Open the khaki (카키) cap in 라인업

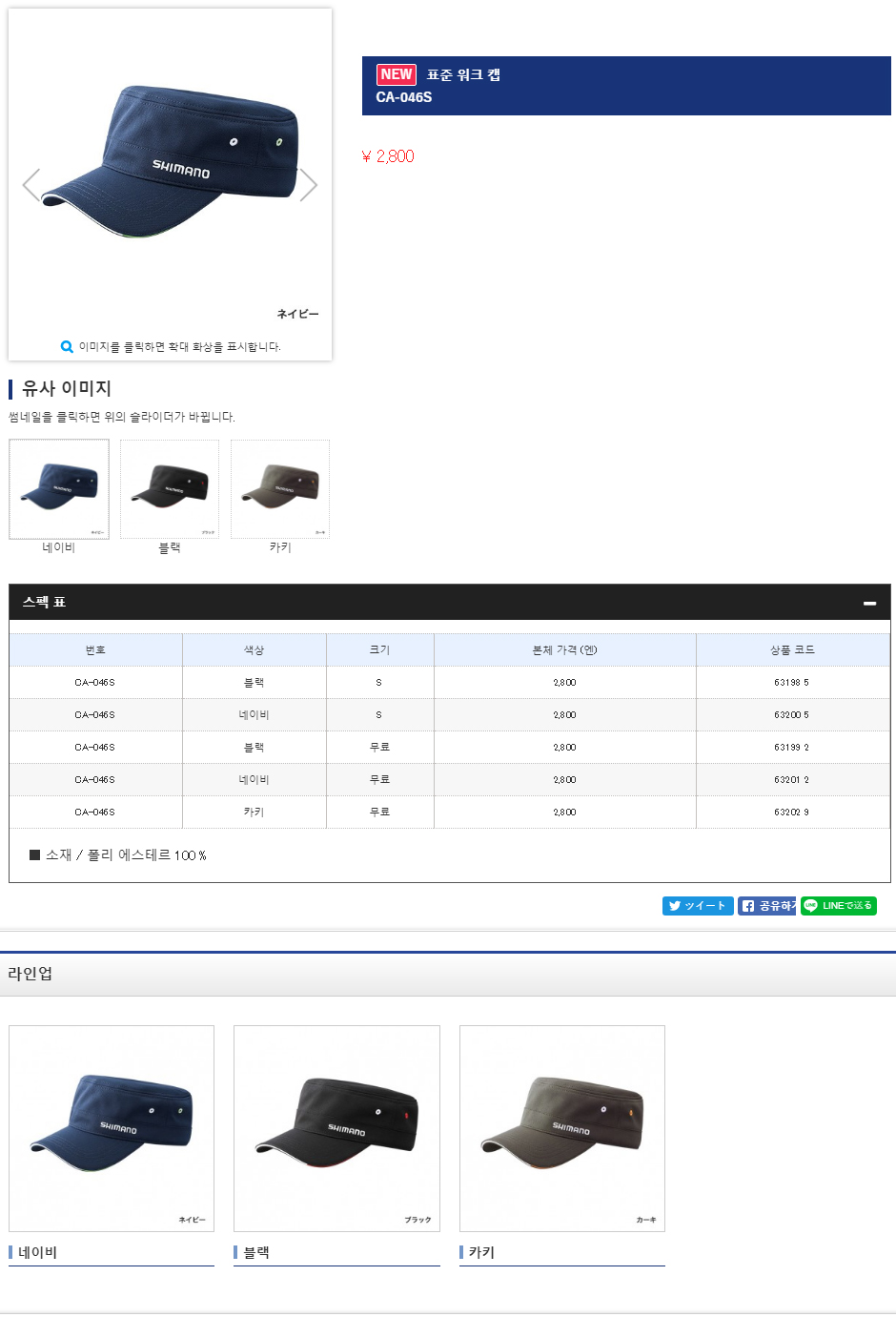562,1128
